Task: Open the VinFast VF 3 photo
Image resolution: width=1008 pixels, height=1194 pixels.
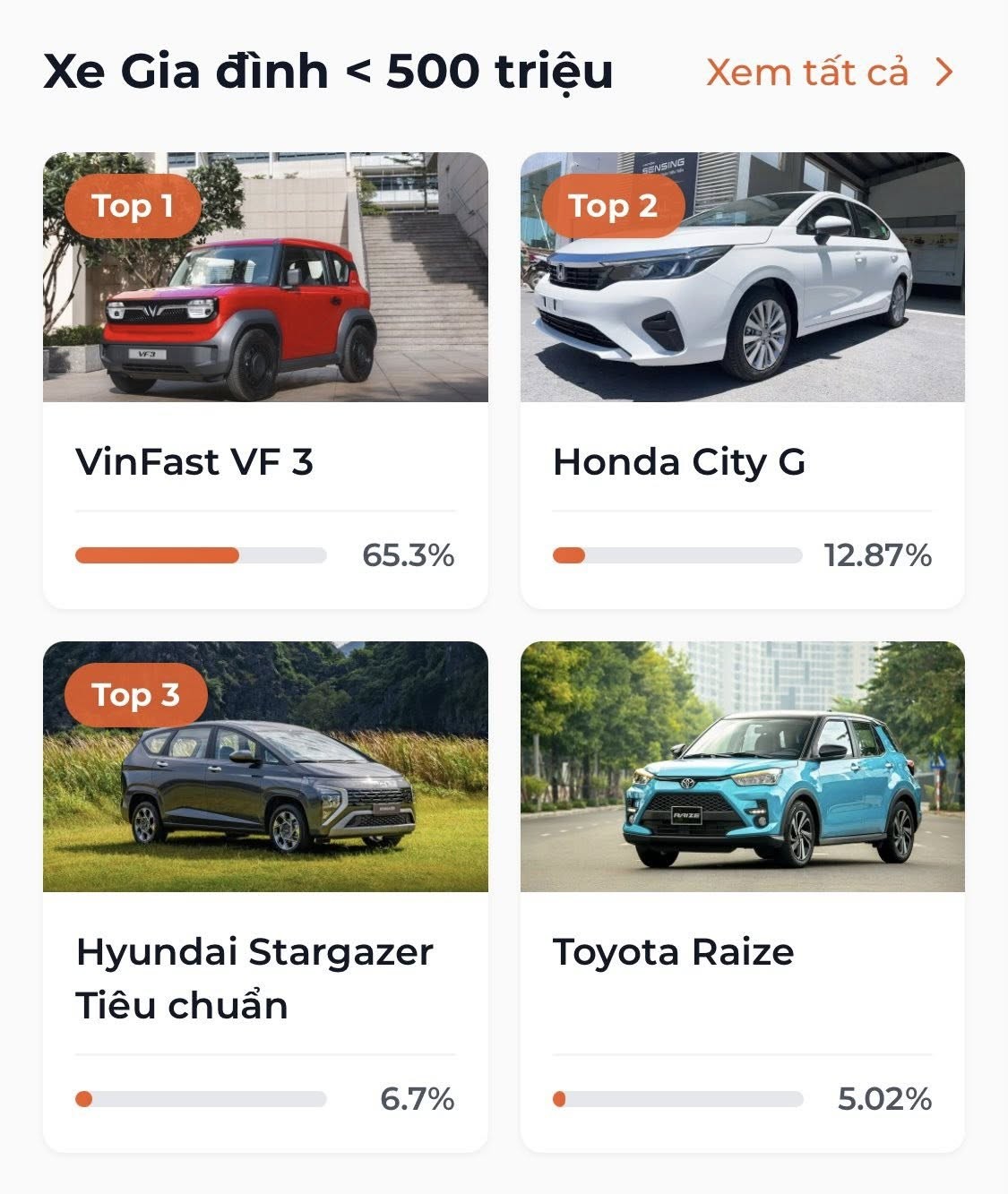Action: [263, 278]
